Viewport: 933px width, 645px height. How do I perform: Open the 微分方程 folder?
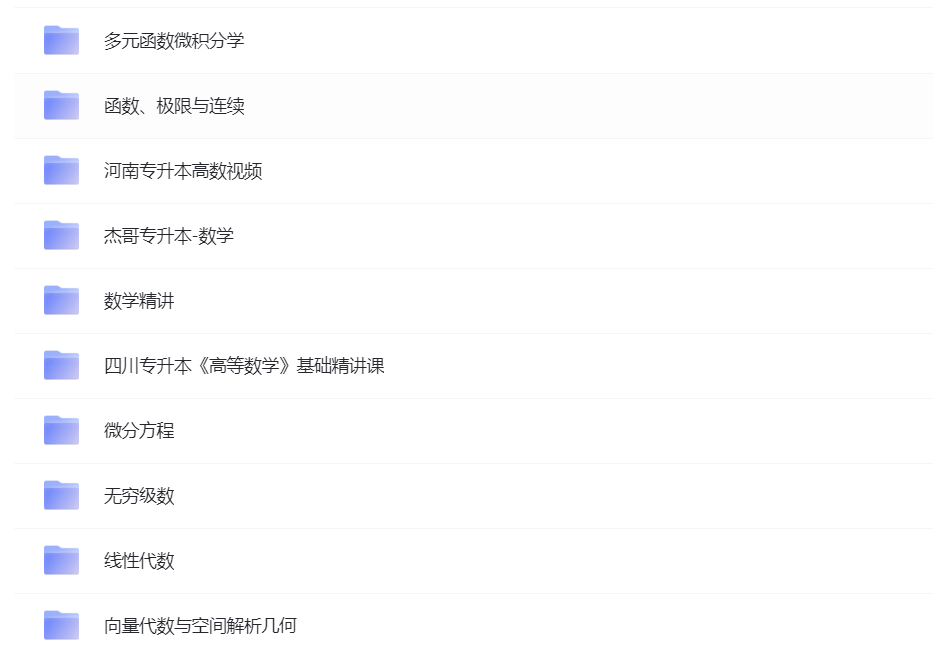[139, 431]
